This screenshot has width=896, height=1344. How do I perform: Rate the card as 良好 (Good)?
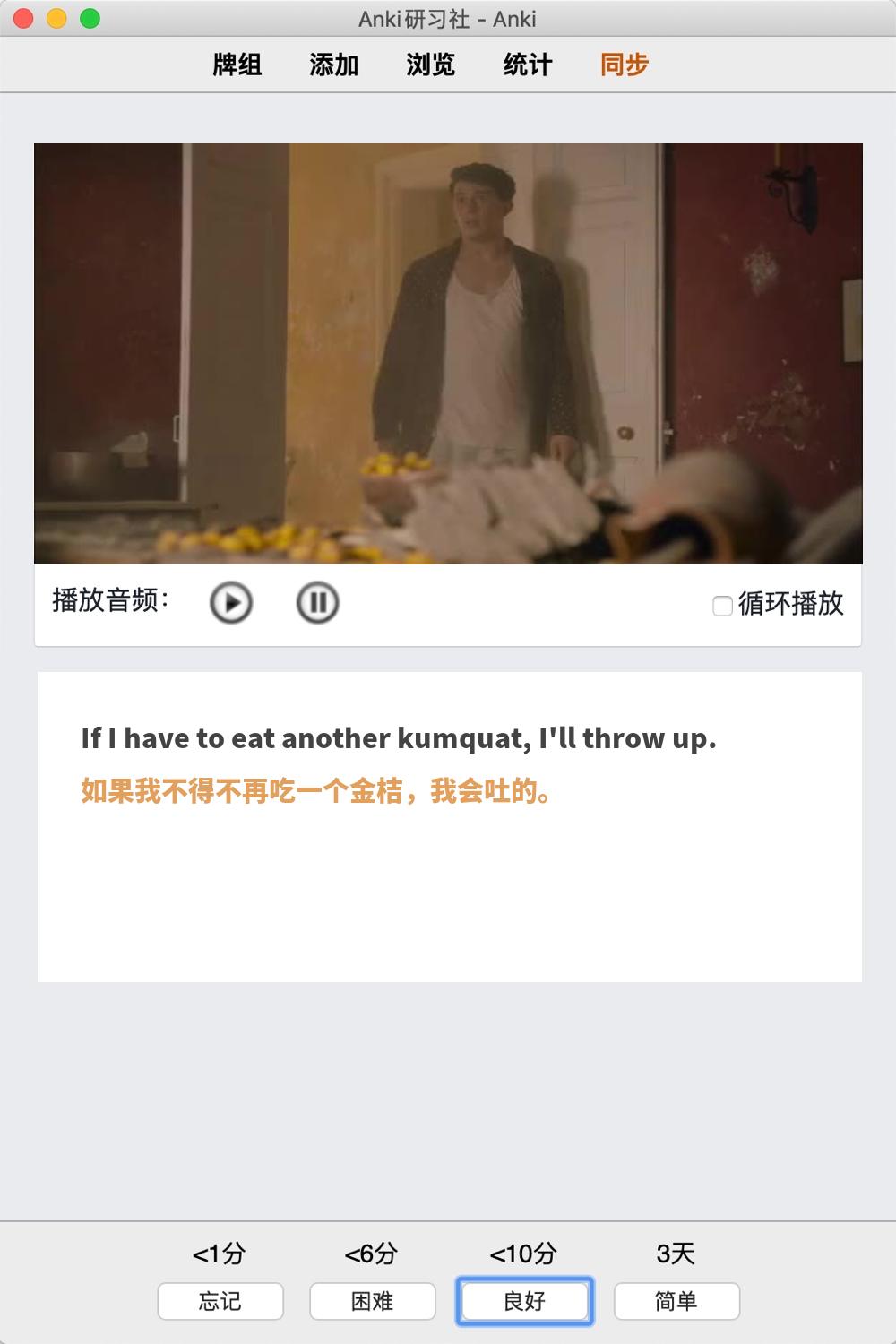(x=524, y=1301)
